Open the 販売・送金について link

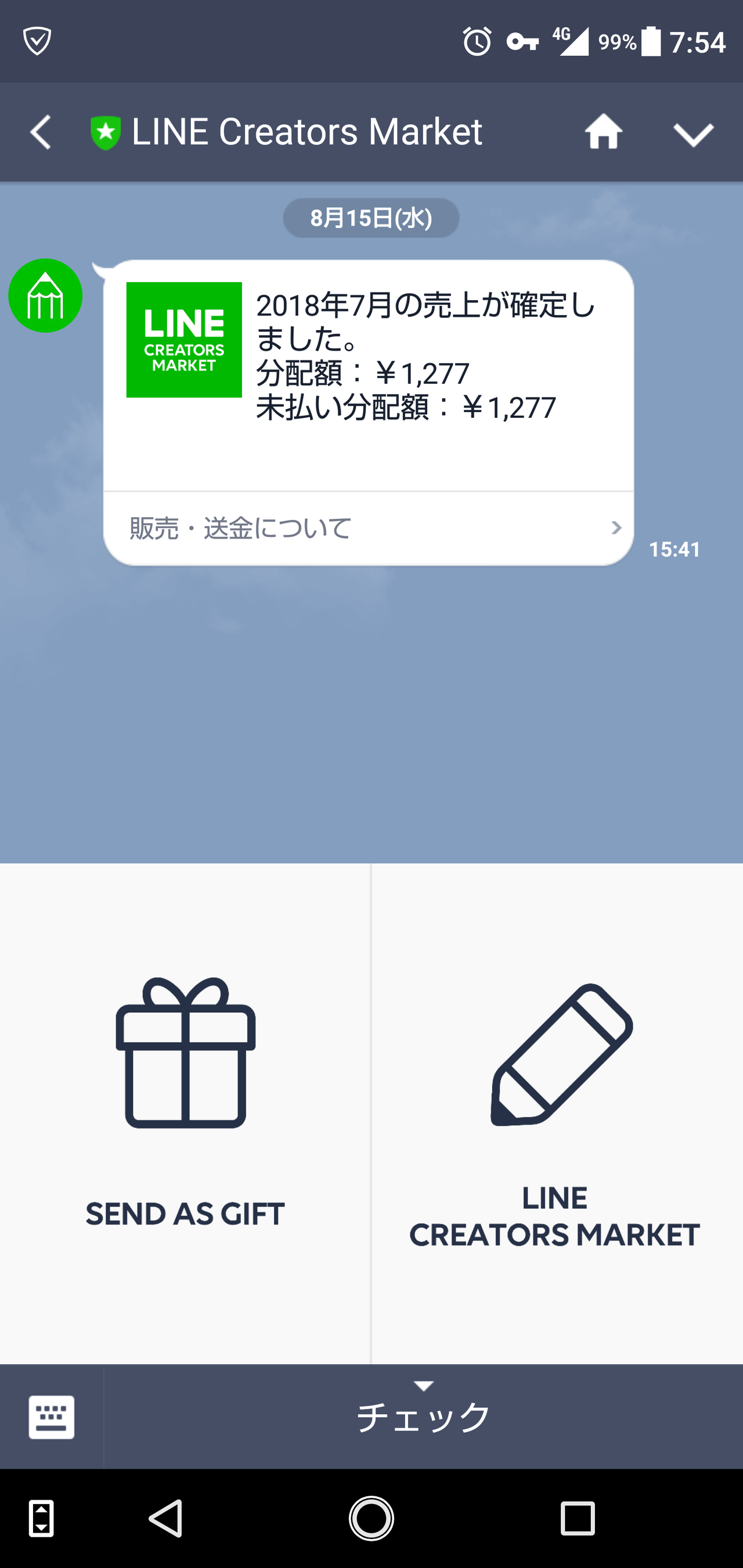tap(369, 528)
